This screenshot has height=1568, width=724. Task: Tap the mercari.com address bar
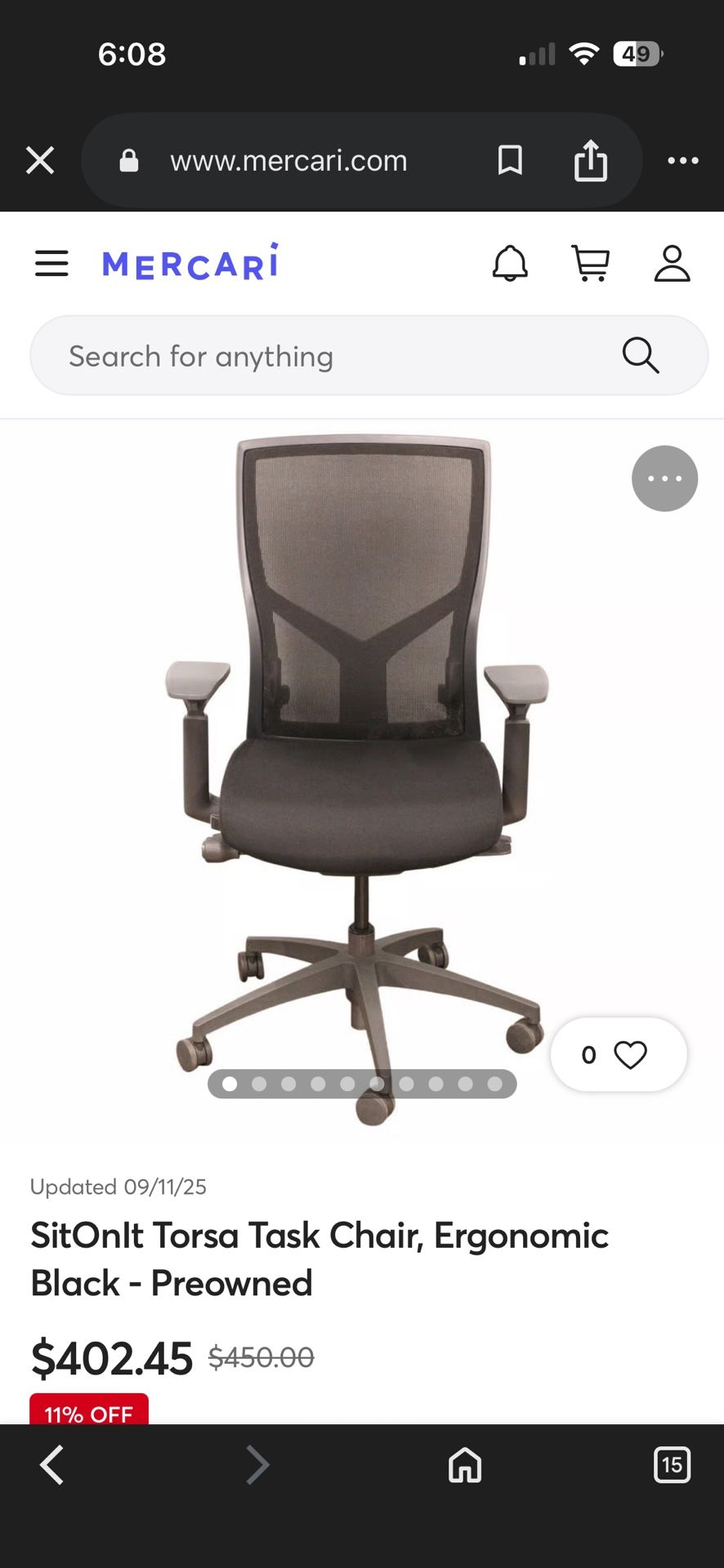point(288,161)
